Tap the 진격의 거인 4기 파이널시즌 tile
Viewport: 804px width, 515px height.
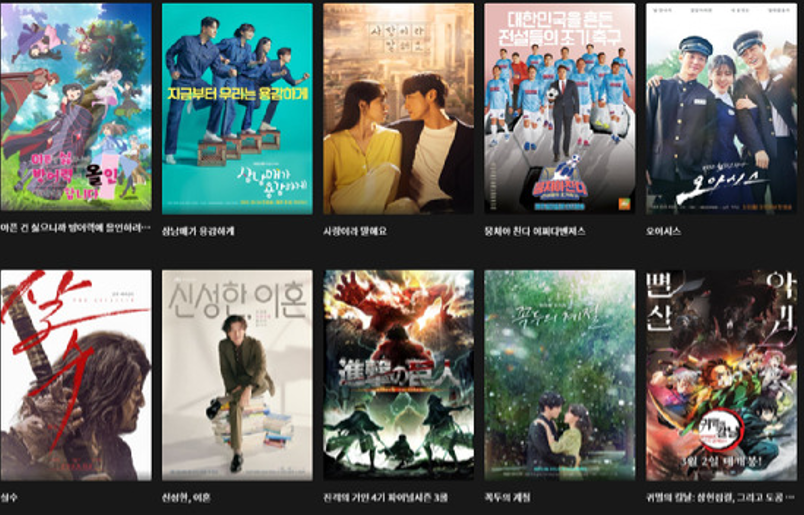coord(398,375)
